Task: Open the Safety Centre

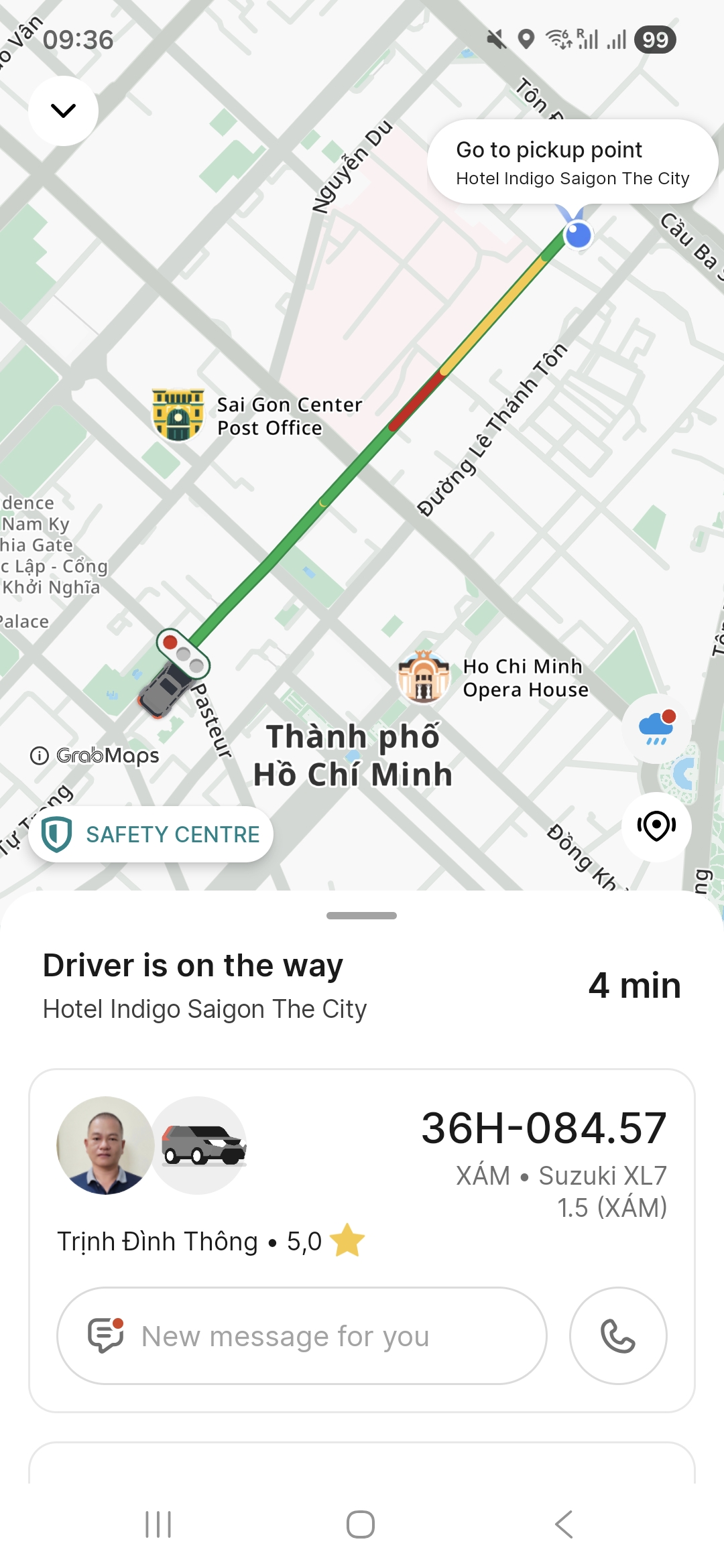Action: click(151, 834)
